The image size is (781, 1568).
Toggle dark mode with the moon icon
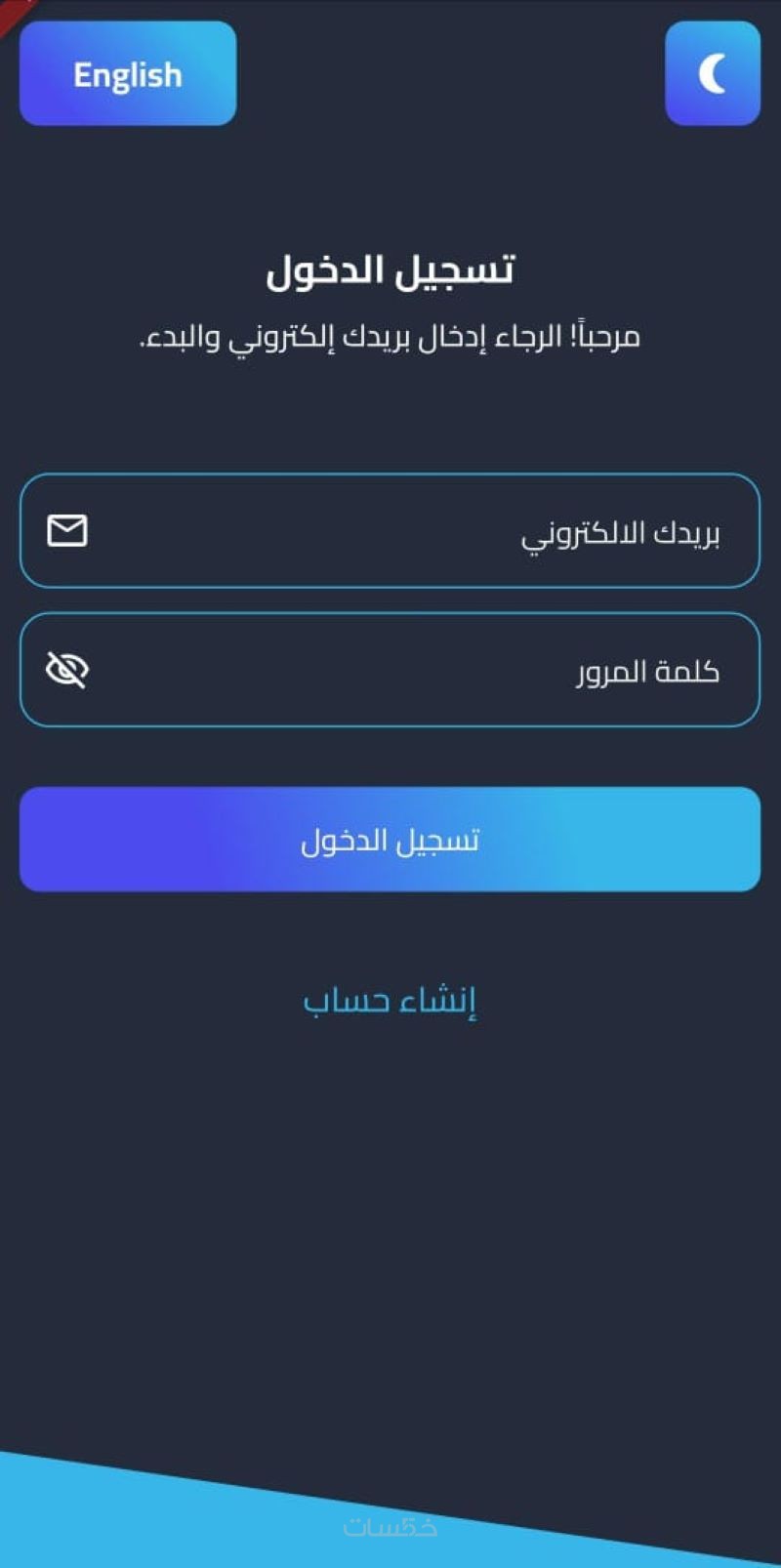click(713, 74)
